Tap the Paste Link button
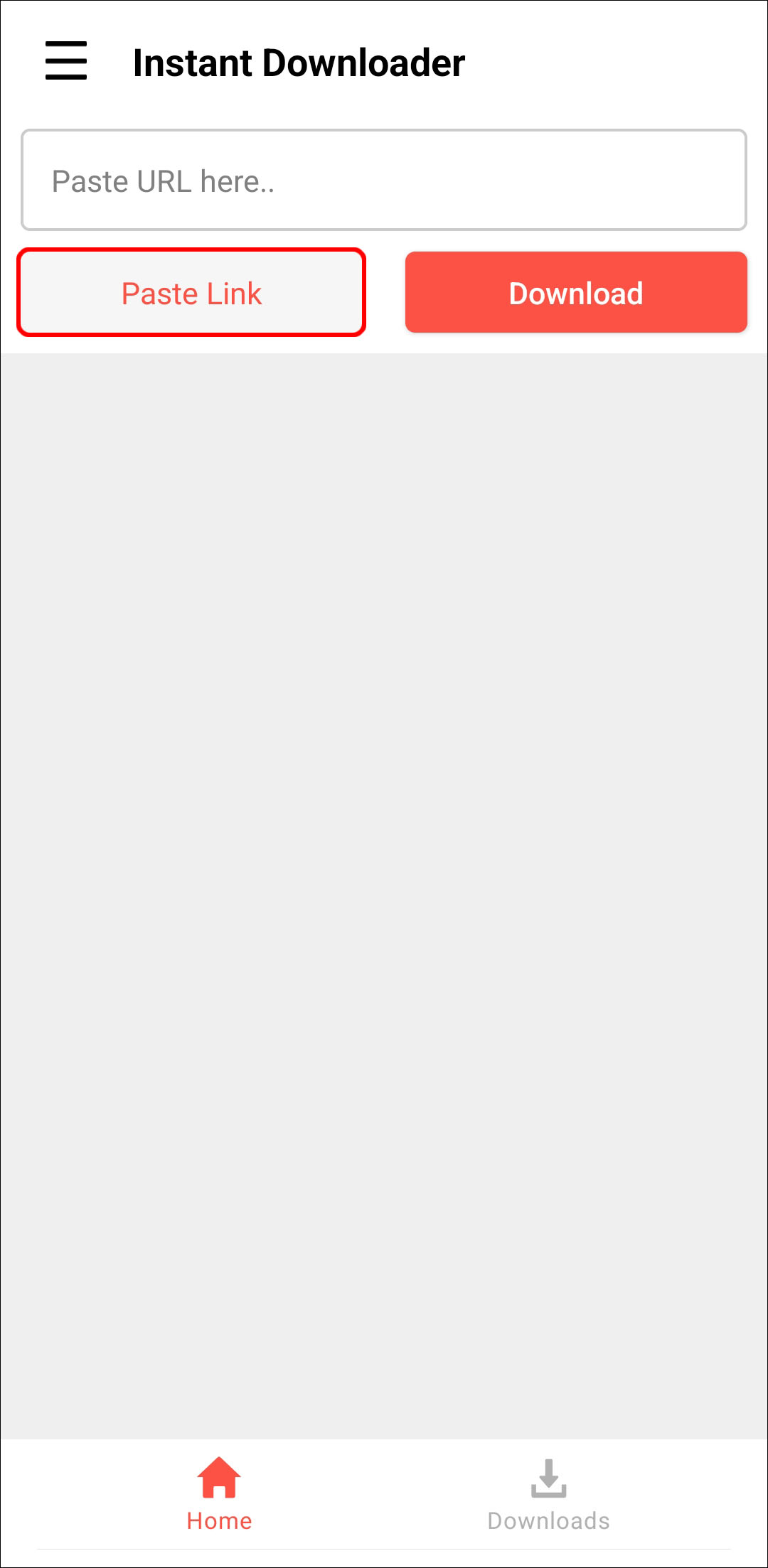This screenshot has width=768, height=1568. [191, 293]
